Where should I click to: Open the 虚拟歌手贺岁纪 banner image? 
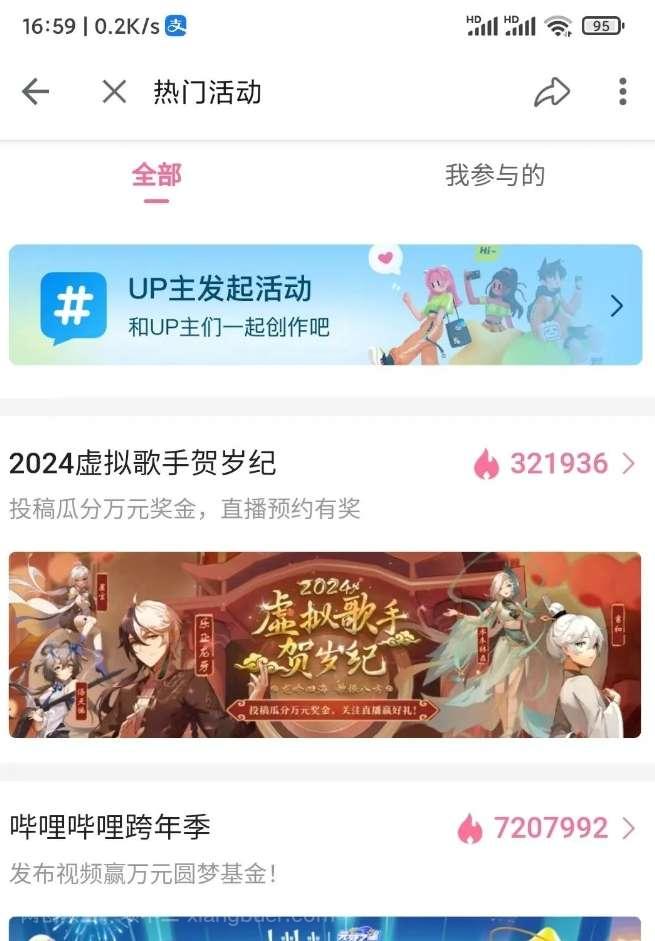[x=326, y=645]
